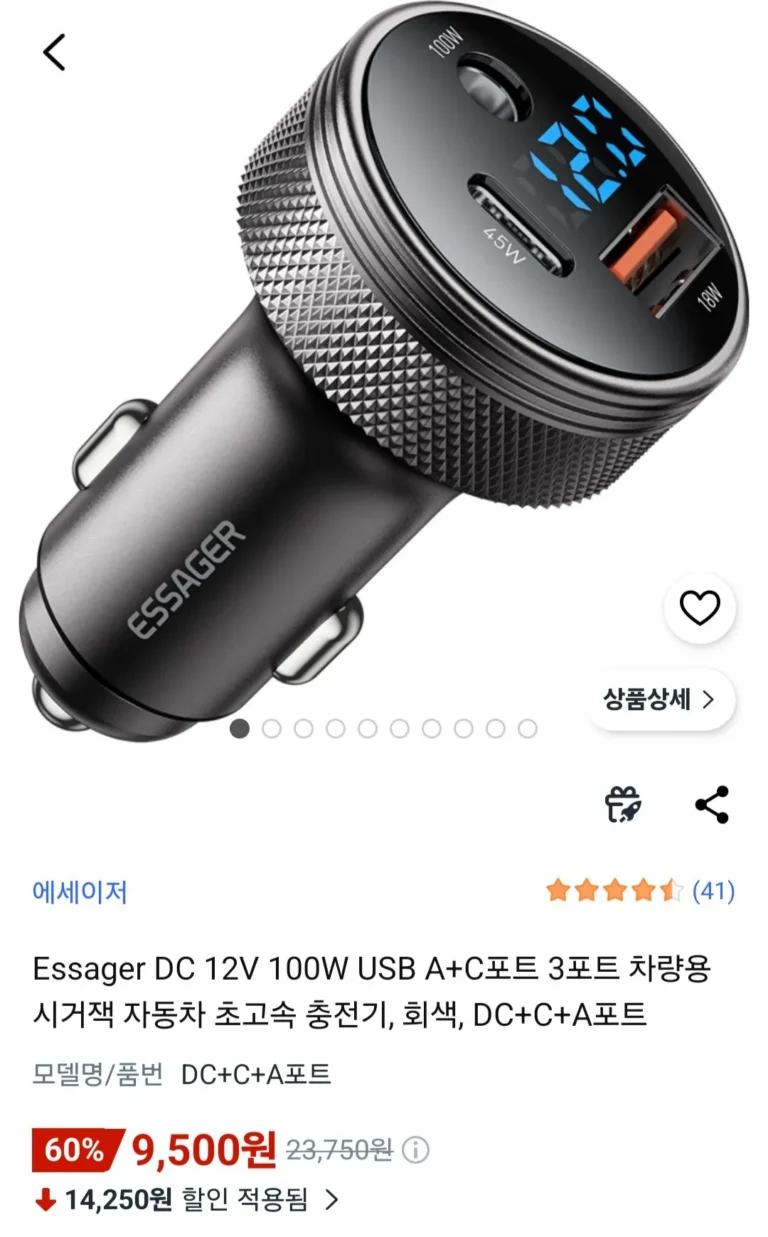Tap the gift icon beside share
Viewport: 768px width, 1237px height.
tap(624, 805)
